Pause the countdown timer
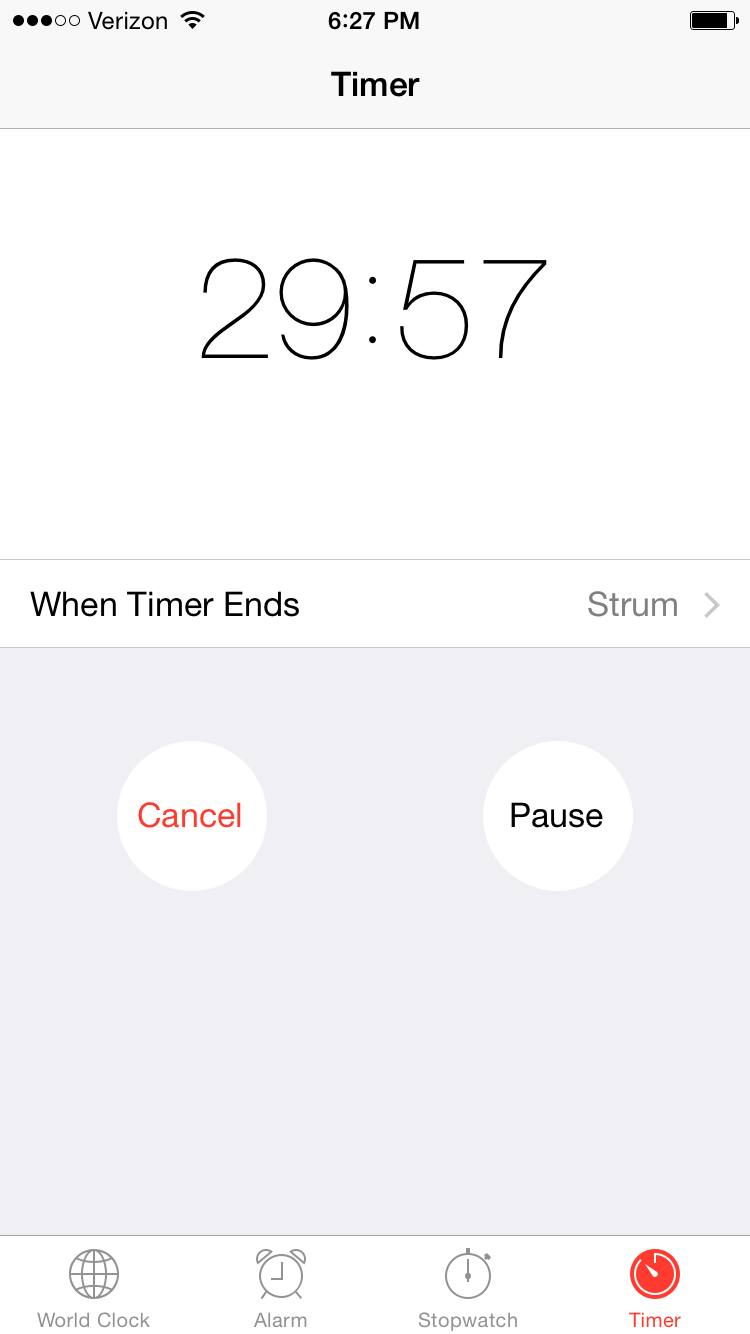The width and height of the screenshot is (750, 1334). point(557,815)
